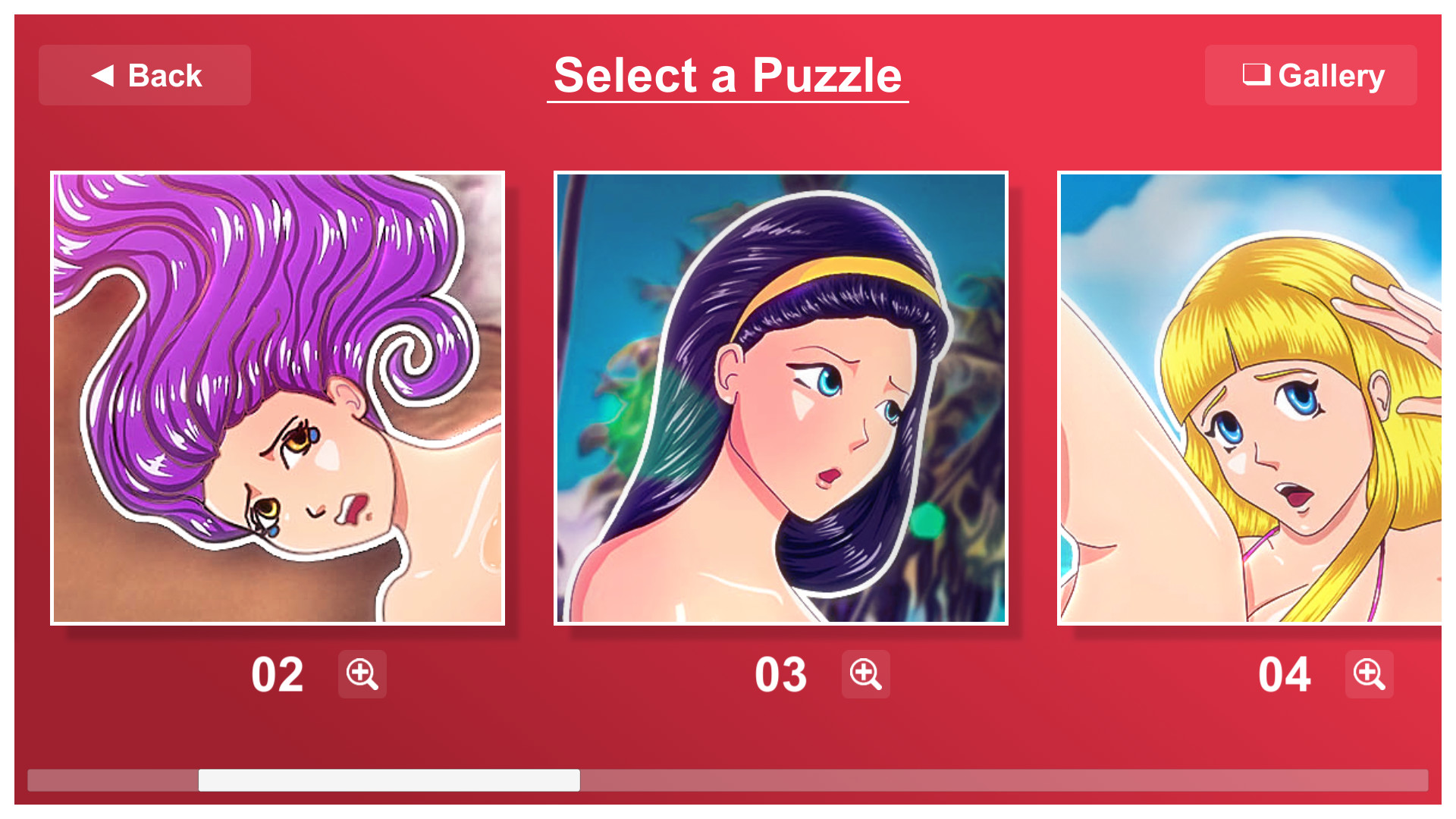The height and width of the screenshot is (819, 1456).
Task: Go back using the Back button
Action: (x=145, y=75)
